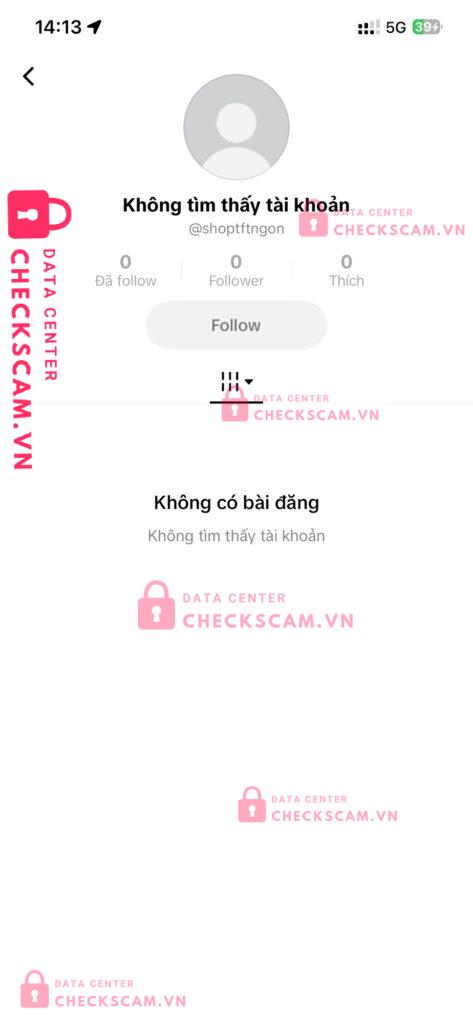Open the Đã follow list
This screenshot has height=1024, width=473.
tap(125, 271)
